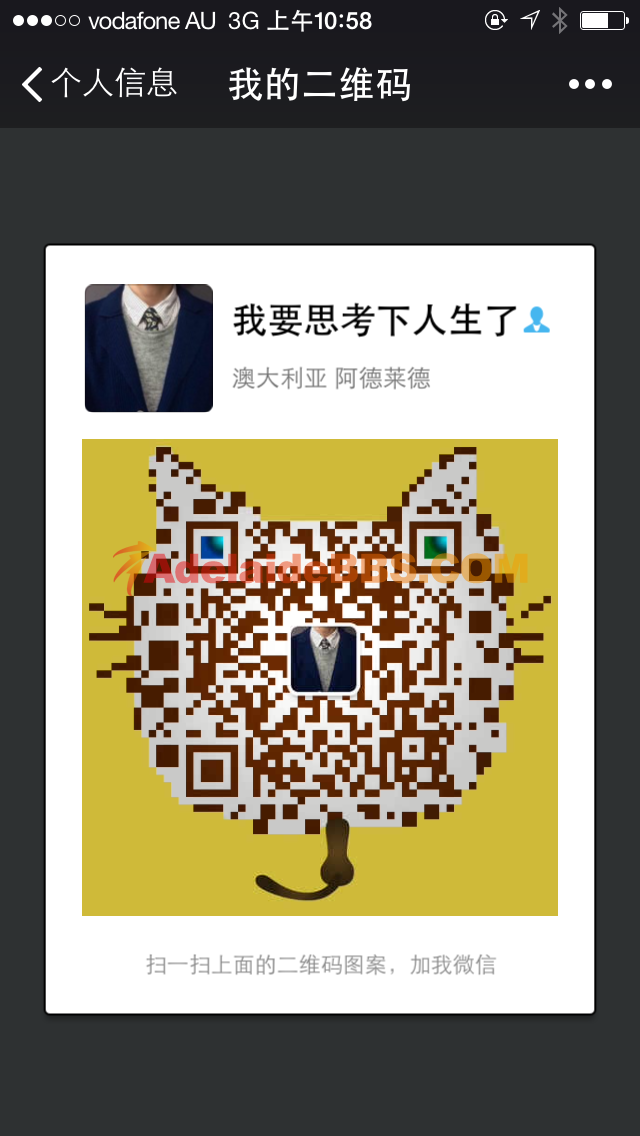Go back to 个人信息 page
The image size is (640, 1136).
pos(98,84)
